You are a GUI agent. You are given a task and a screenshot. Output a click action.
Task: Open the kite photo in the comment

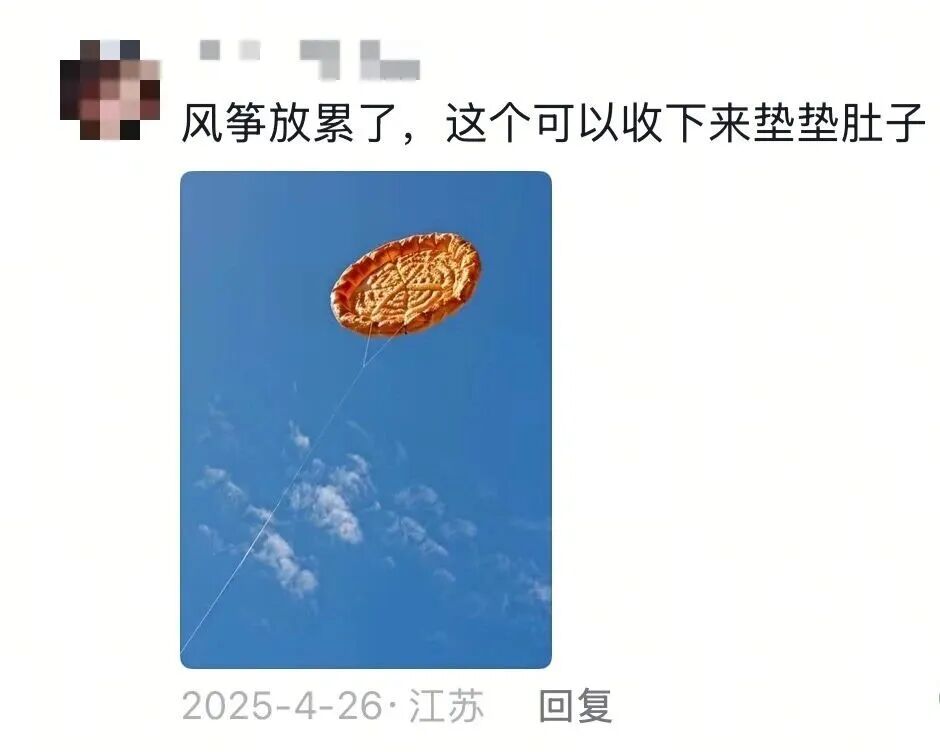[x=365, y=419]
